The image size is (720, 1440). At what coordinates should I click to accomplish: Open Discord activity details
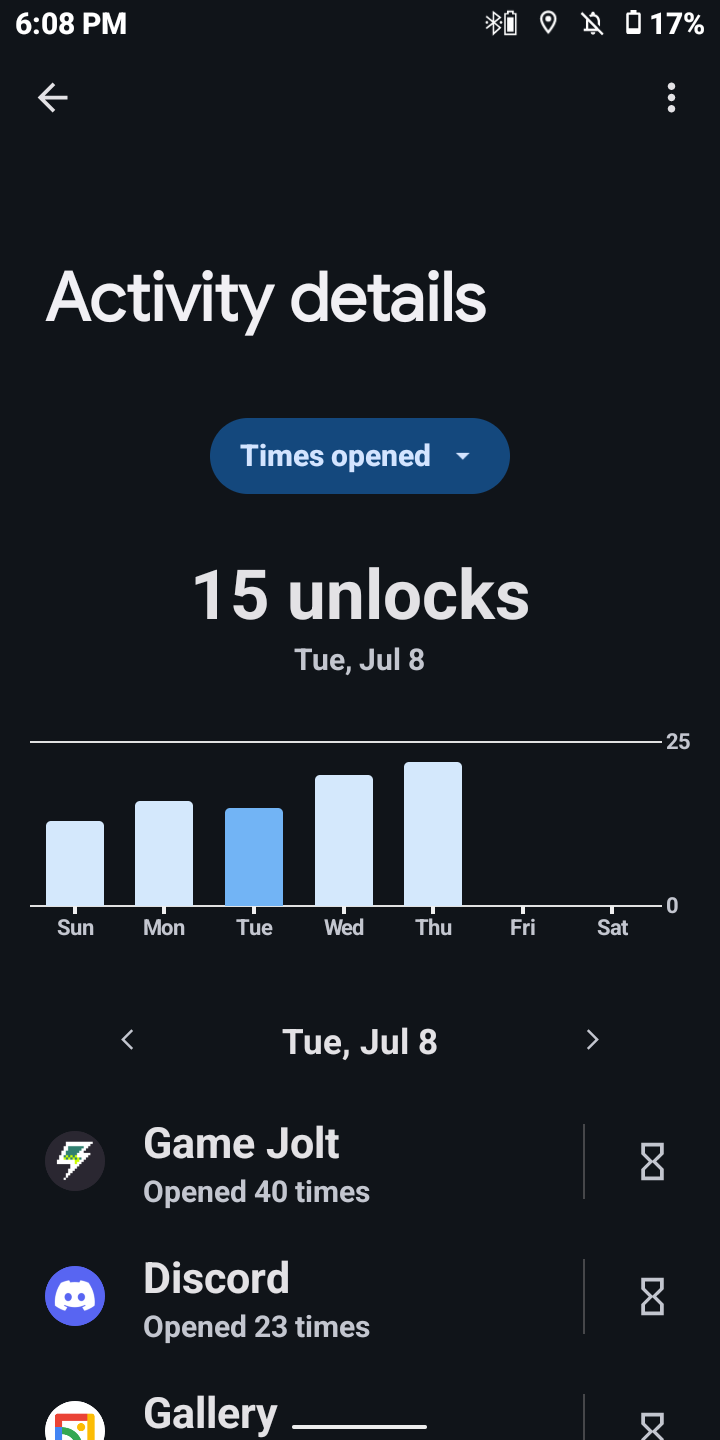click(x=300, y=1297)
